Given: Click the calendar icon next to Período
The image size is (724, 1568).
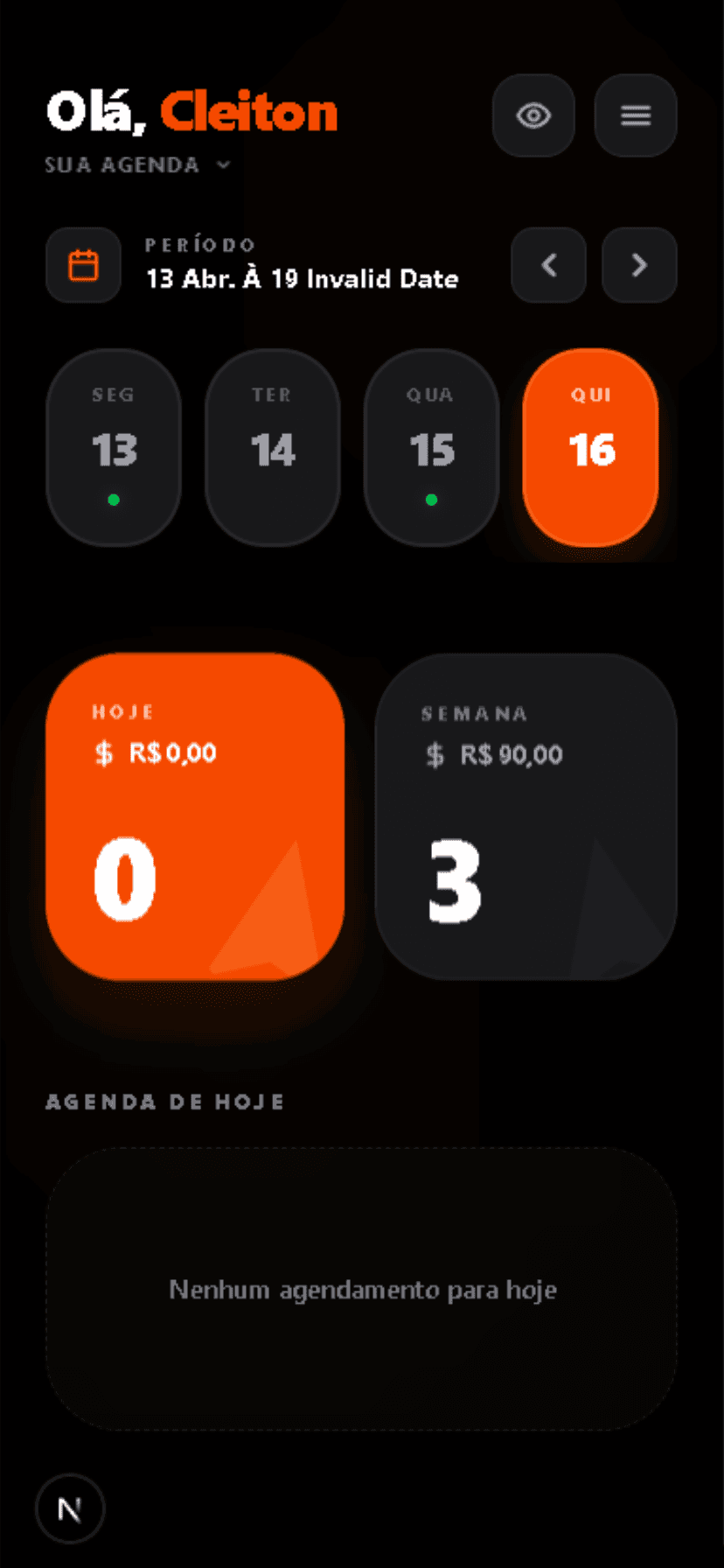Looking at the screenshot, I should click(83, 265).
